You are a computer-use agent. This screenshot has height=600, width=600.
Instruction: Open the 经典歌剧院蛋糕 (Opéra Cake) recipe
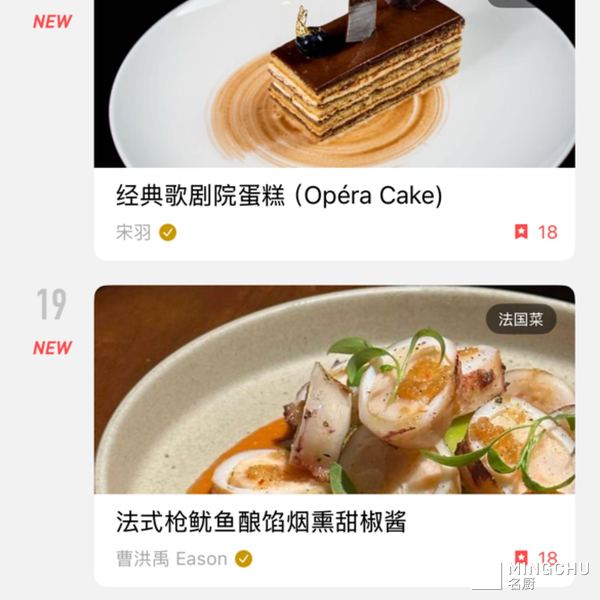(x=279, y=196)
